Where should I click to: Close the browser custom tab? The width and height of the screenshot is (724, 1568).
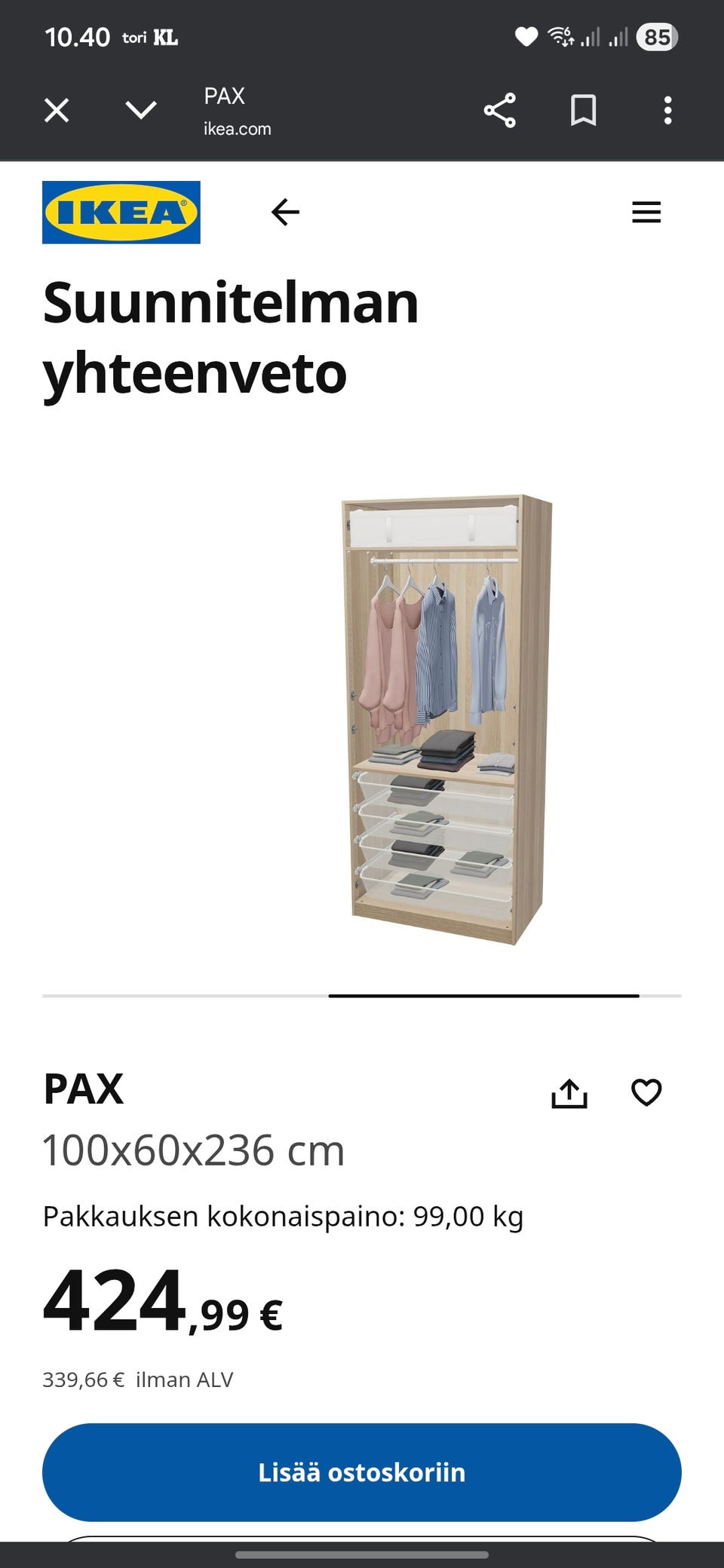(57, 111)
